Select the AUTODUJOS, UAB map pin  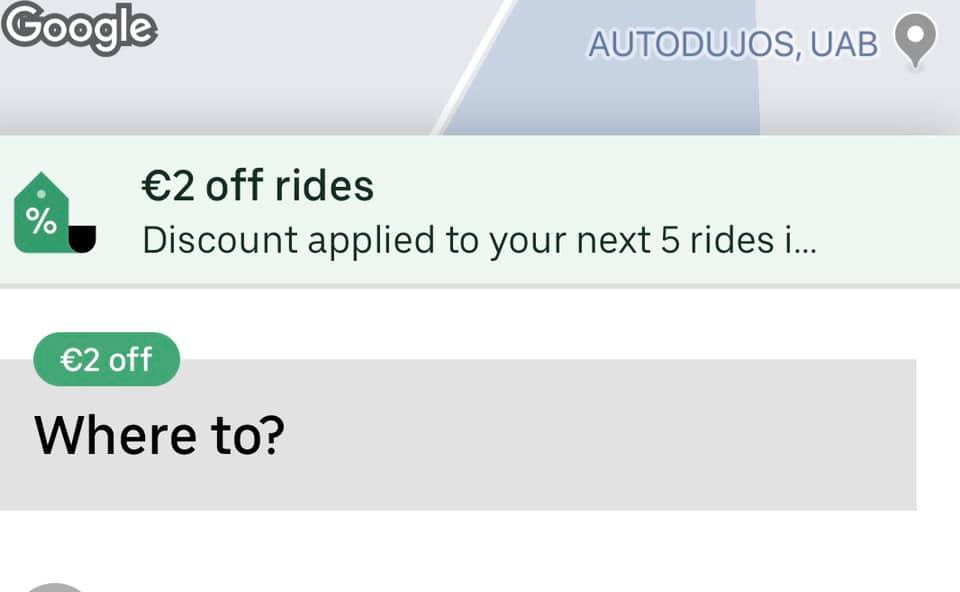pyautogui.click(x=914, y=40)
